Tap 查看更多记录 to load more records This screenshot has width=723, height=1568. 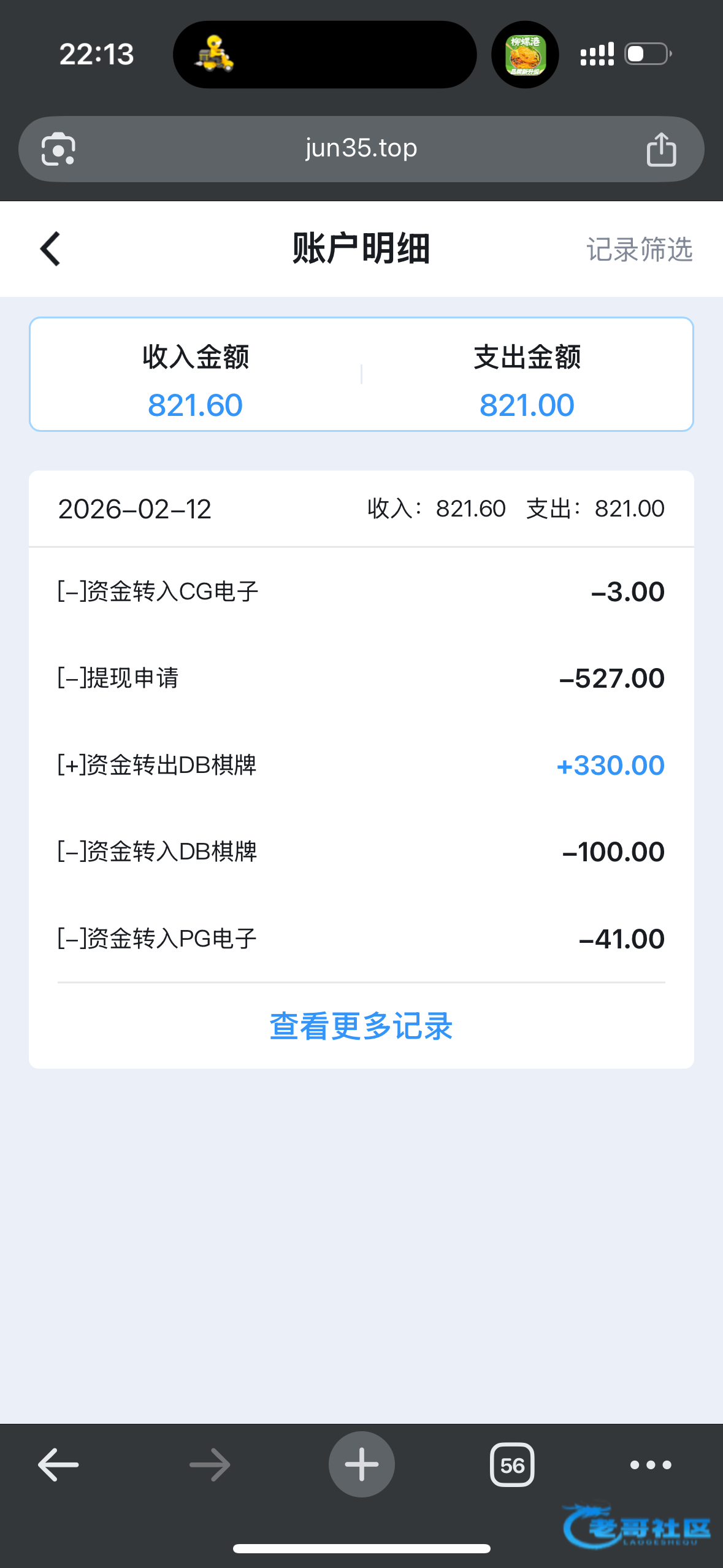(x=361, y=1026)
